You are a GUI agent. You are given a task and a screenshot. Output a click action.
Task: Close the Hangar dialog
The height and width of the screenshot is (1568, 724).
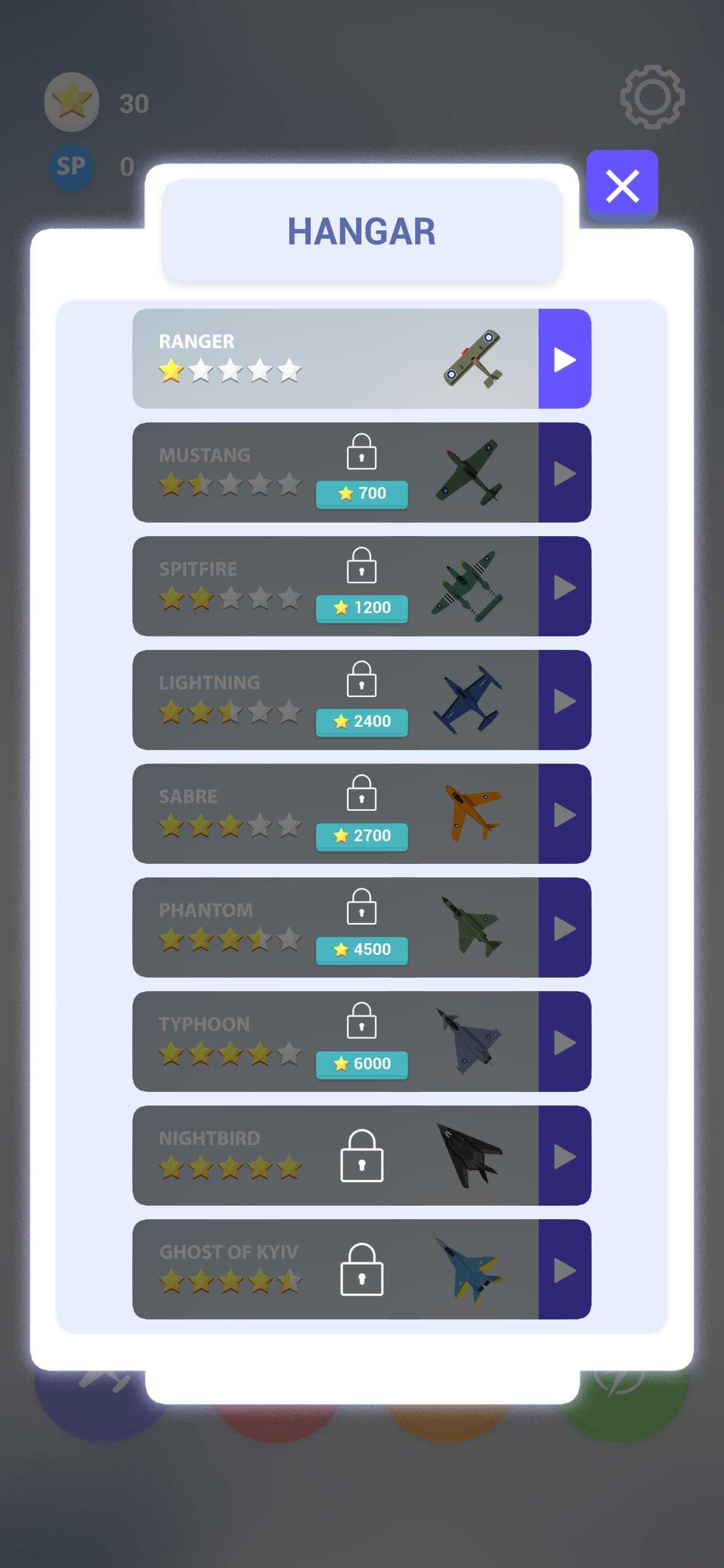[x=622, y=185]
